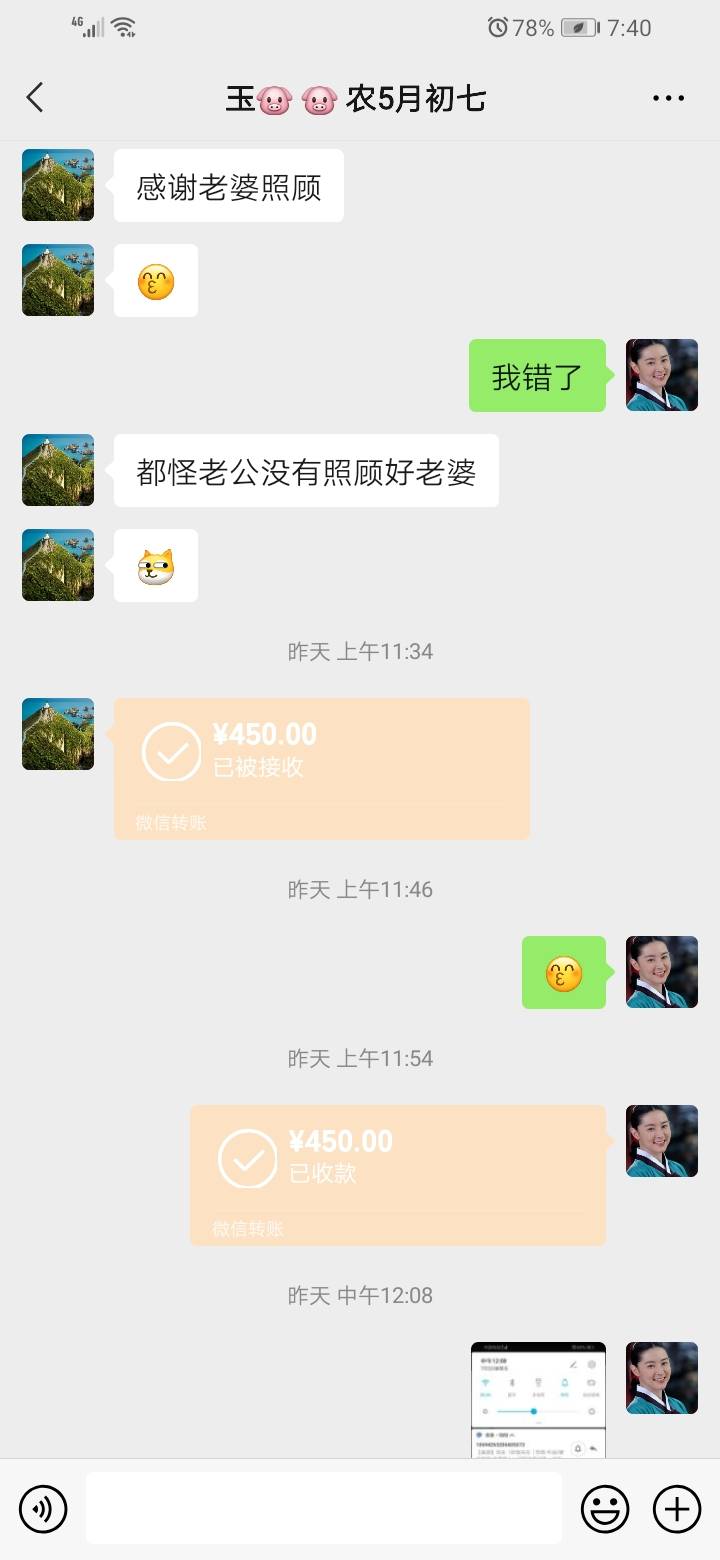Tap the message input field
Image resolution: width=720 pixels, height=1560 pixels.
tap(320, 1508)
